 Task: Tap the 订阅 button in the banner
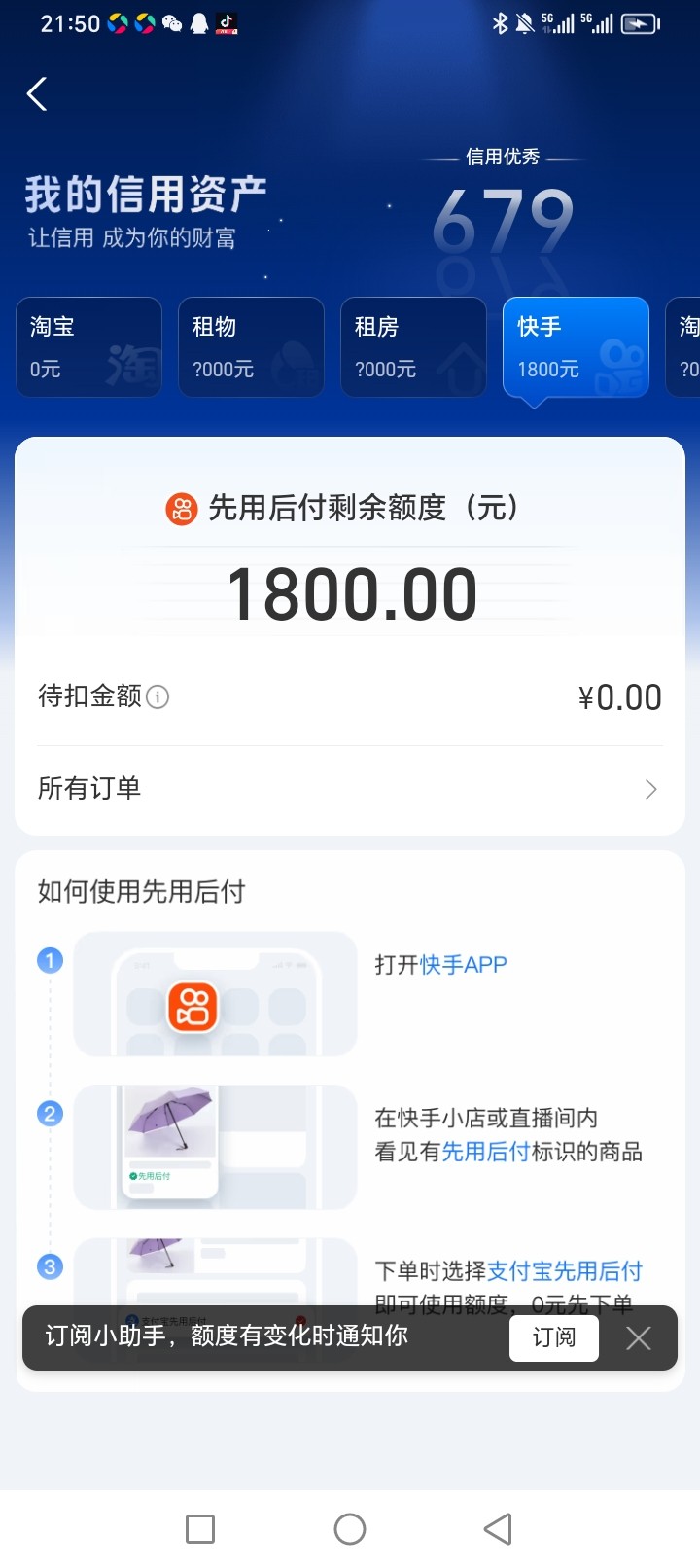pos(553,1337)
